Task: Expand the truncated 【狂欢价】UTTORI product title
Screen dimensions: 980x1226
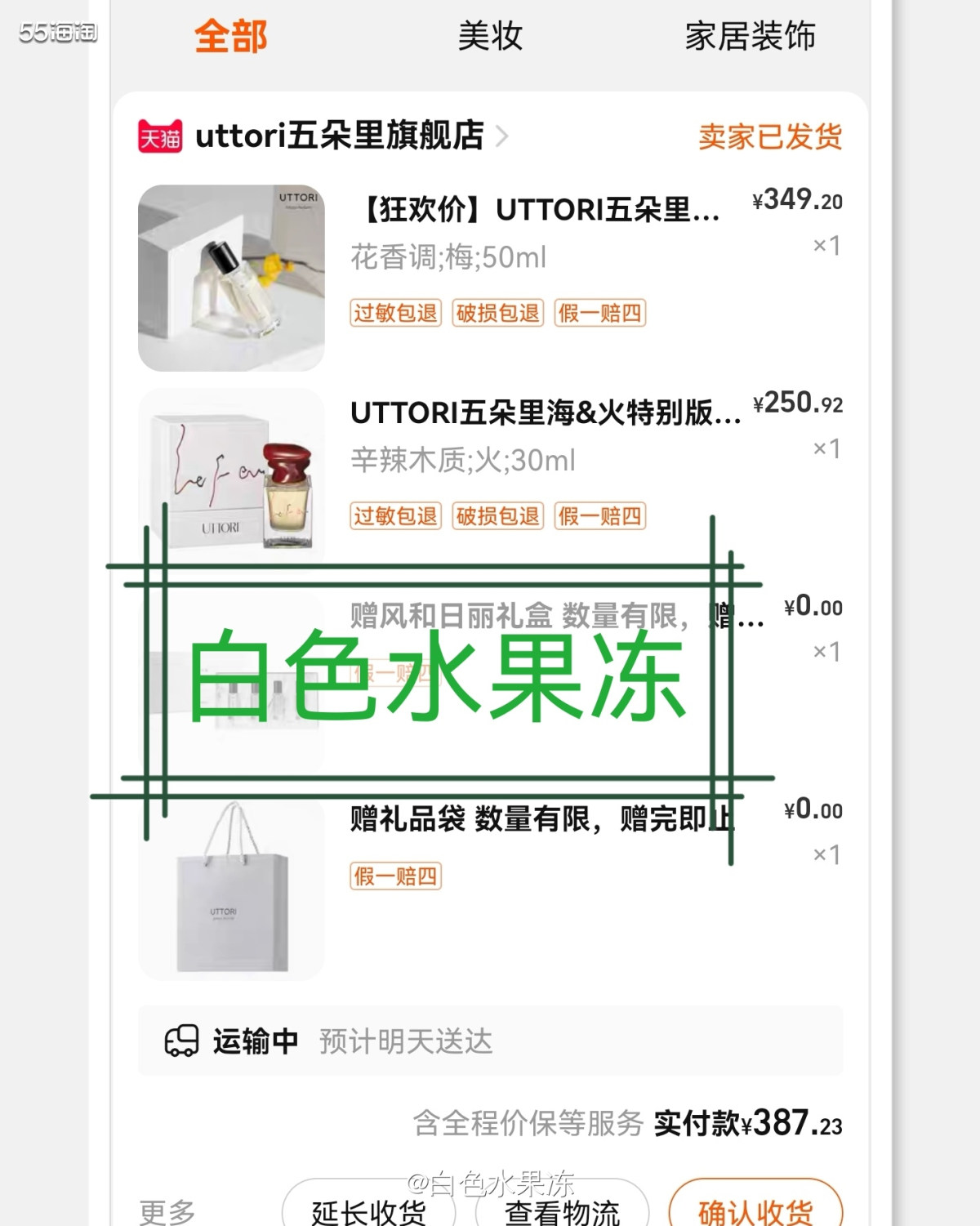Action: pyautogui.click(x=543, y=212)
